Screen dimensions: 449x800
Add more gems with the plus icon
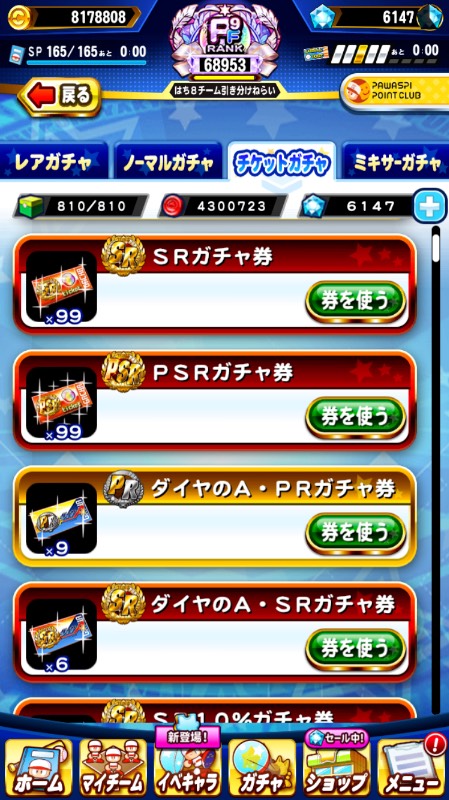(x=429, y=206)
